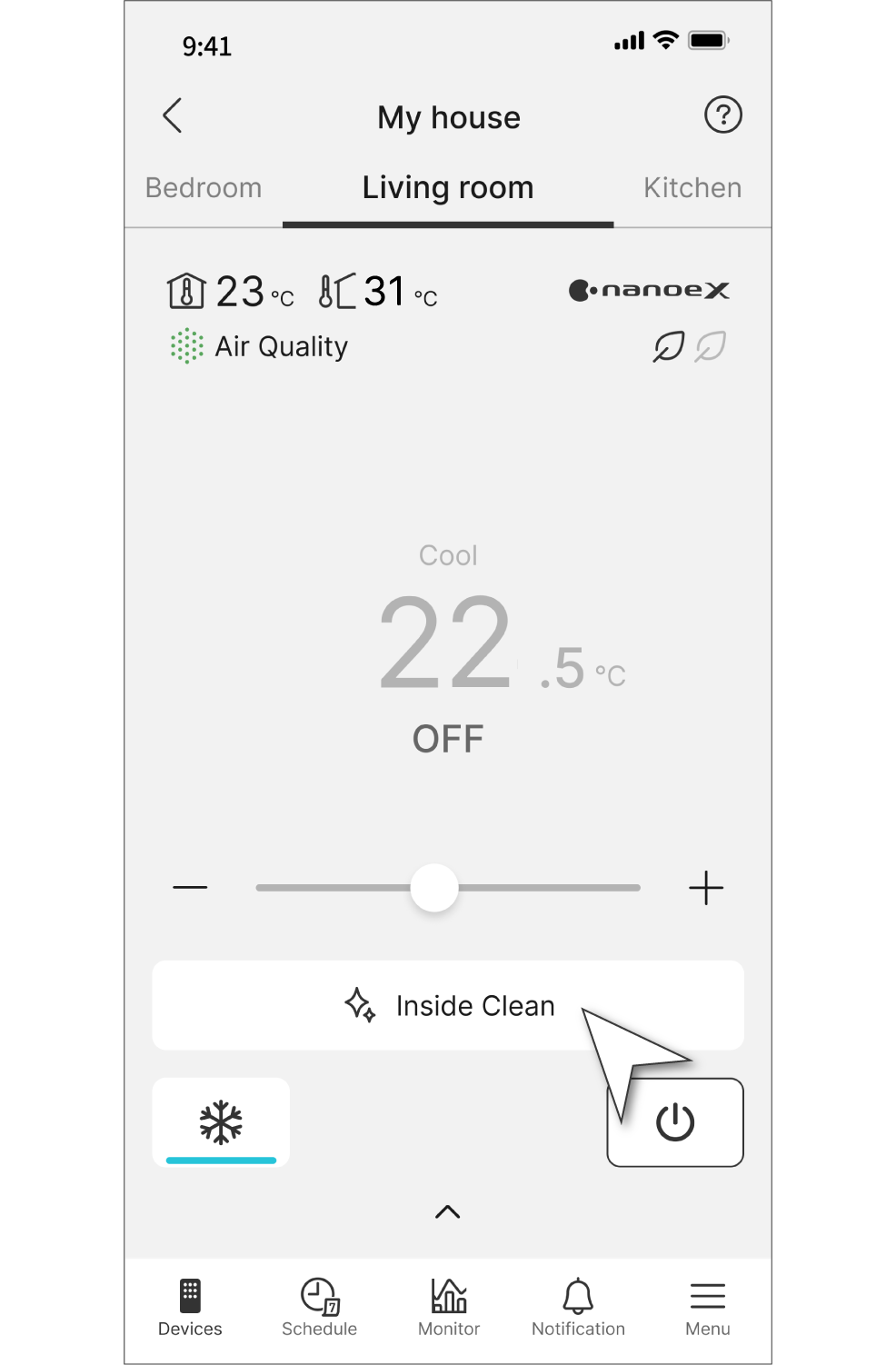This screenshot has width=896, height=1365.
Task: Go to the Devices tab
Action: coord(190,1308)
